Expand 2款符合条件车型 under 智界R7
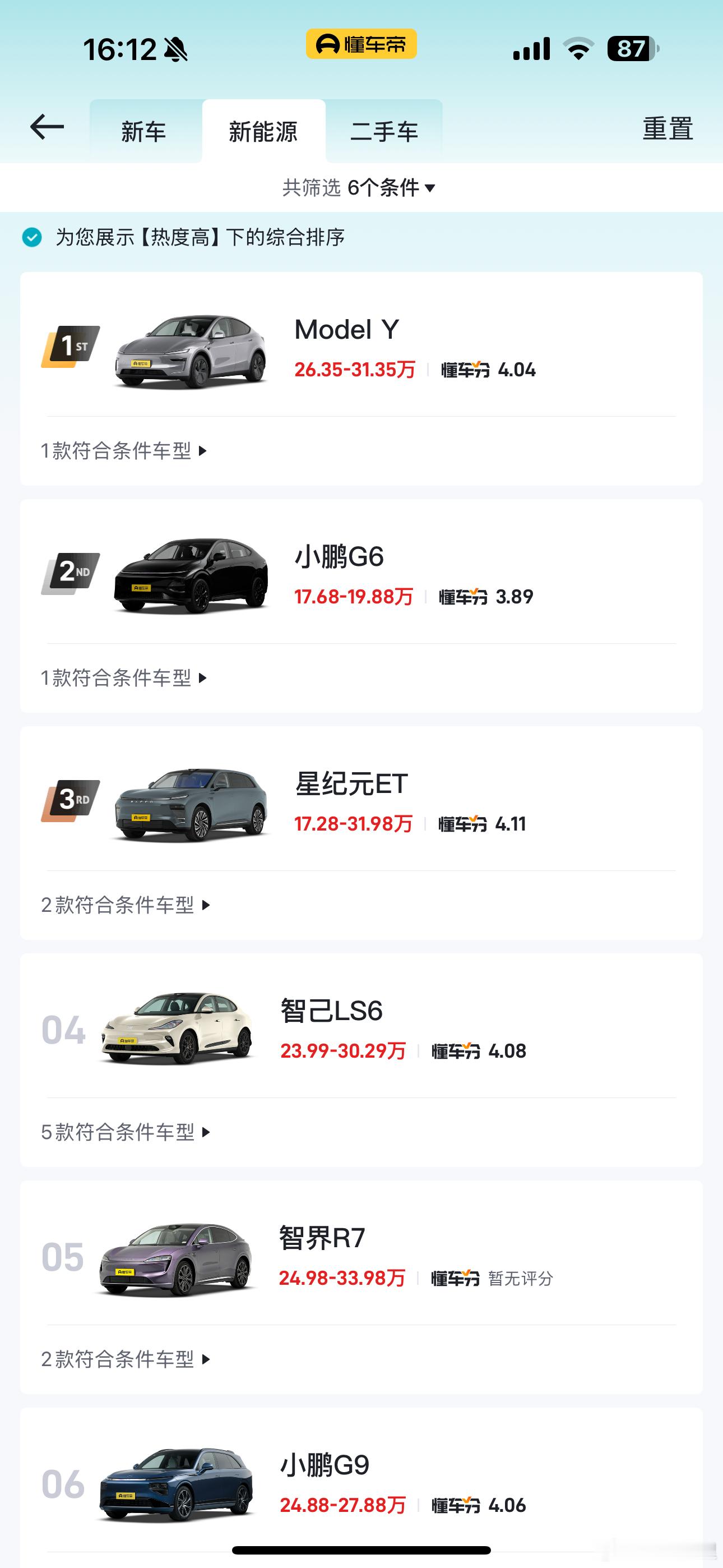 click(126, 1359)
